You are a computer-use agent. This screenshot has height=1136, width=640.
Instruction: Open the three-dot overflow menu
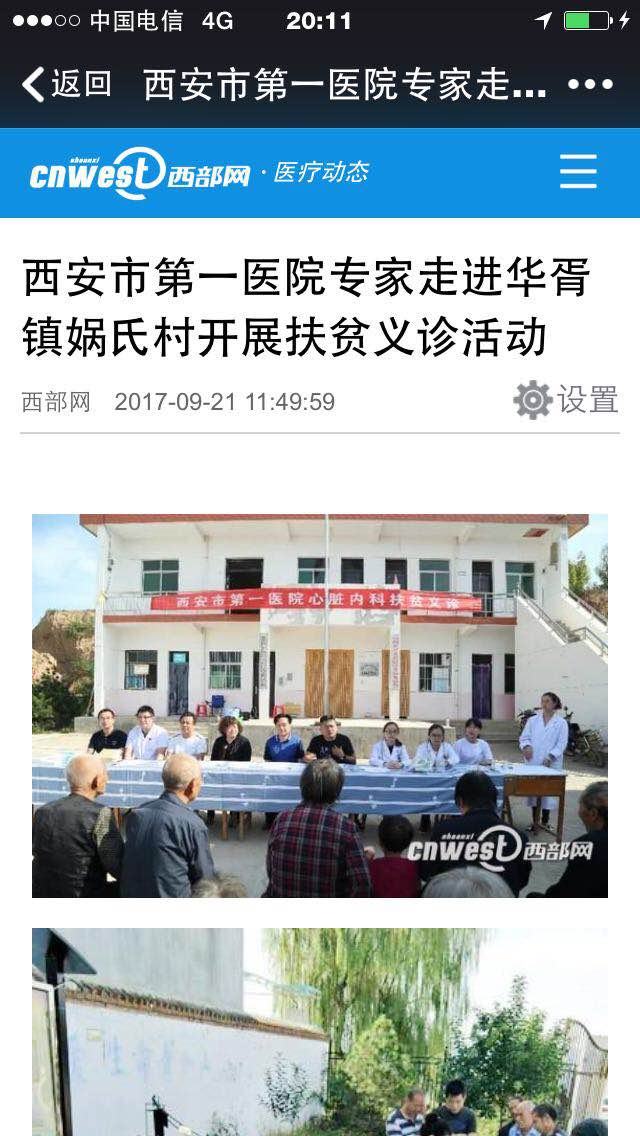pyautogui.click(x=590, y=84)
